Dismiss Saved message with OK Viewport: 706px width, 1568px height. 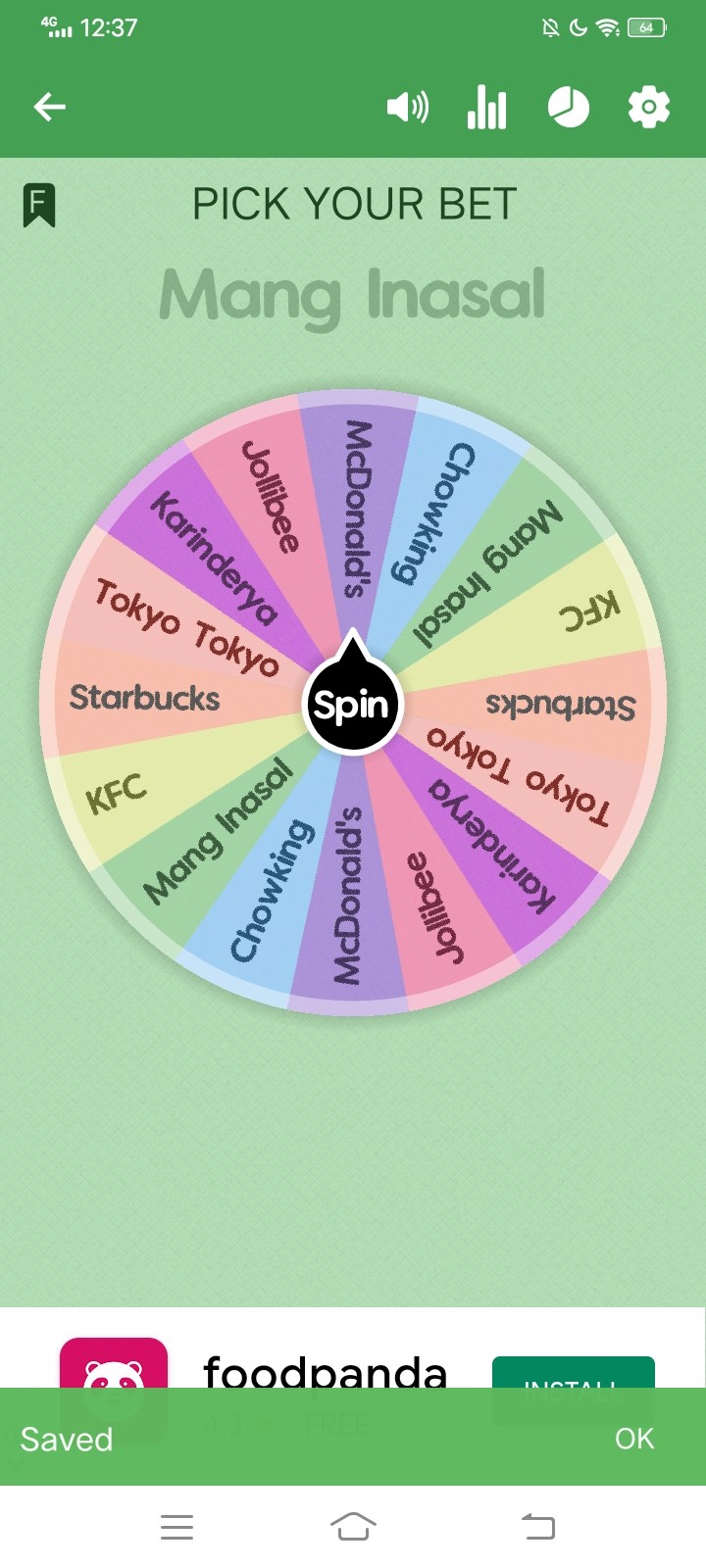pos(634,1438)
